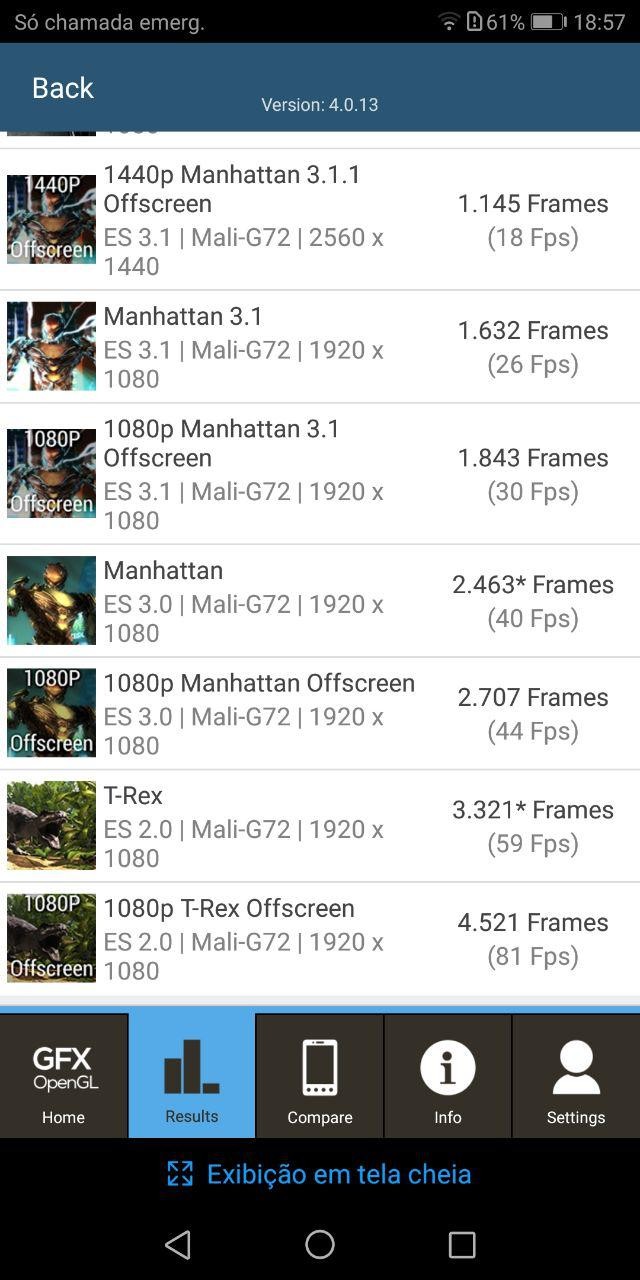Tap the Back button in header
This screenshot has height=1280, width=640.
pos(62,88)
